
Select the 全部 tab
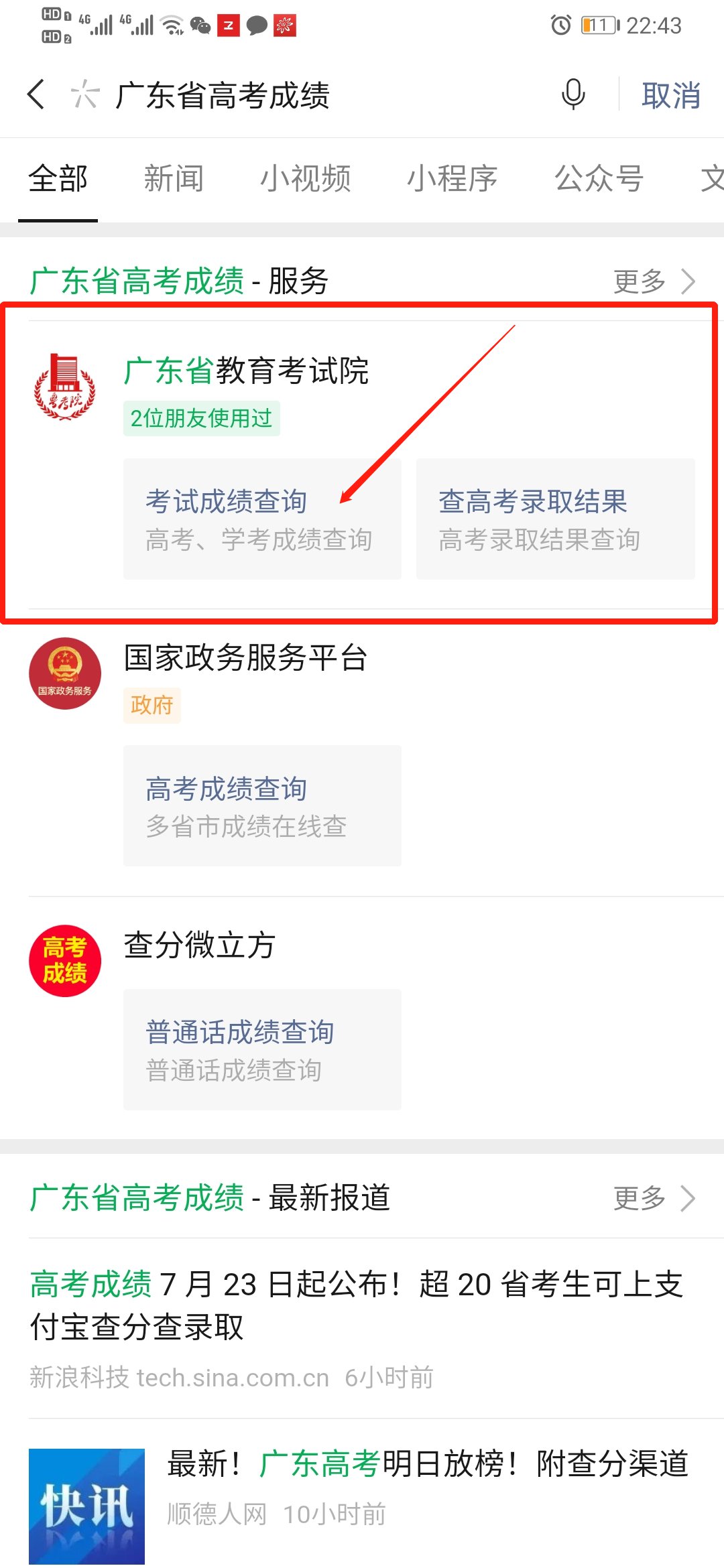58,179
